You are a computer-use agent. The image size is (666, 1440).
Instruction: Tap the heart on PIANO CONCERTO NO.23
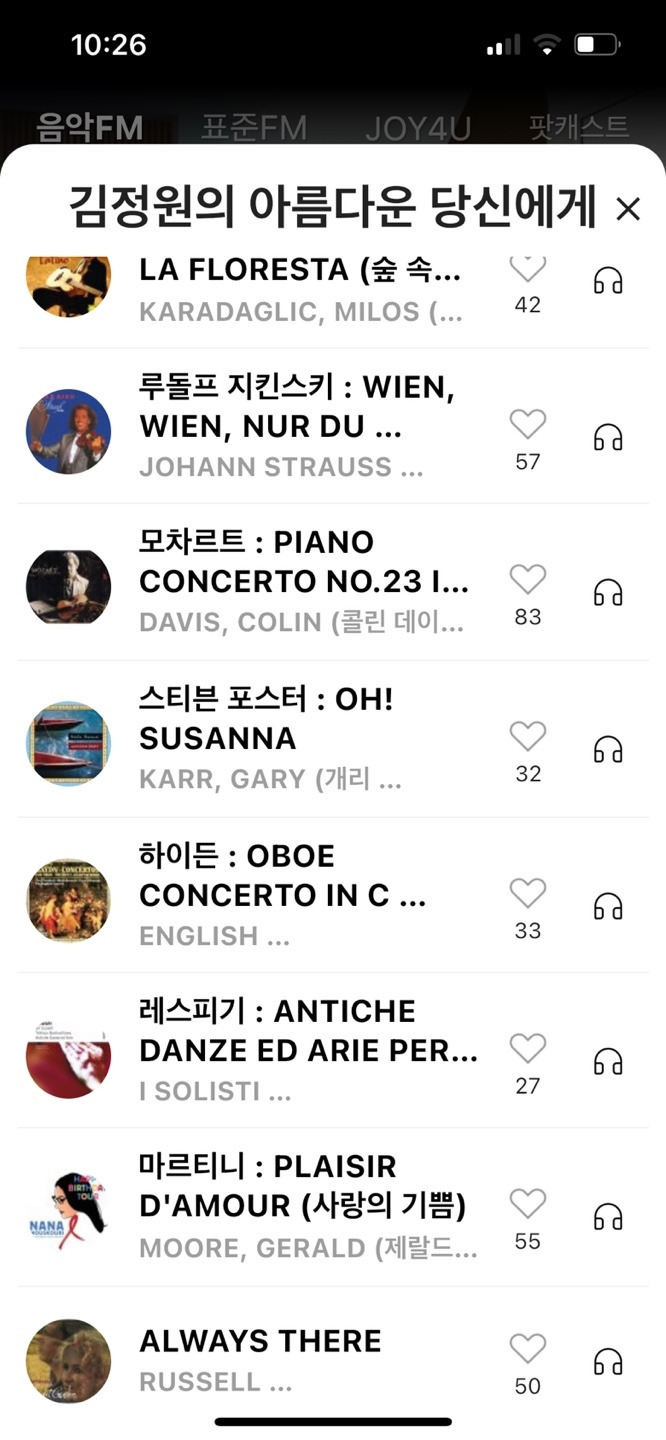(528, 580)
